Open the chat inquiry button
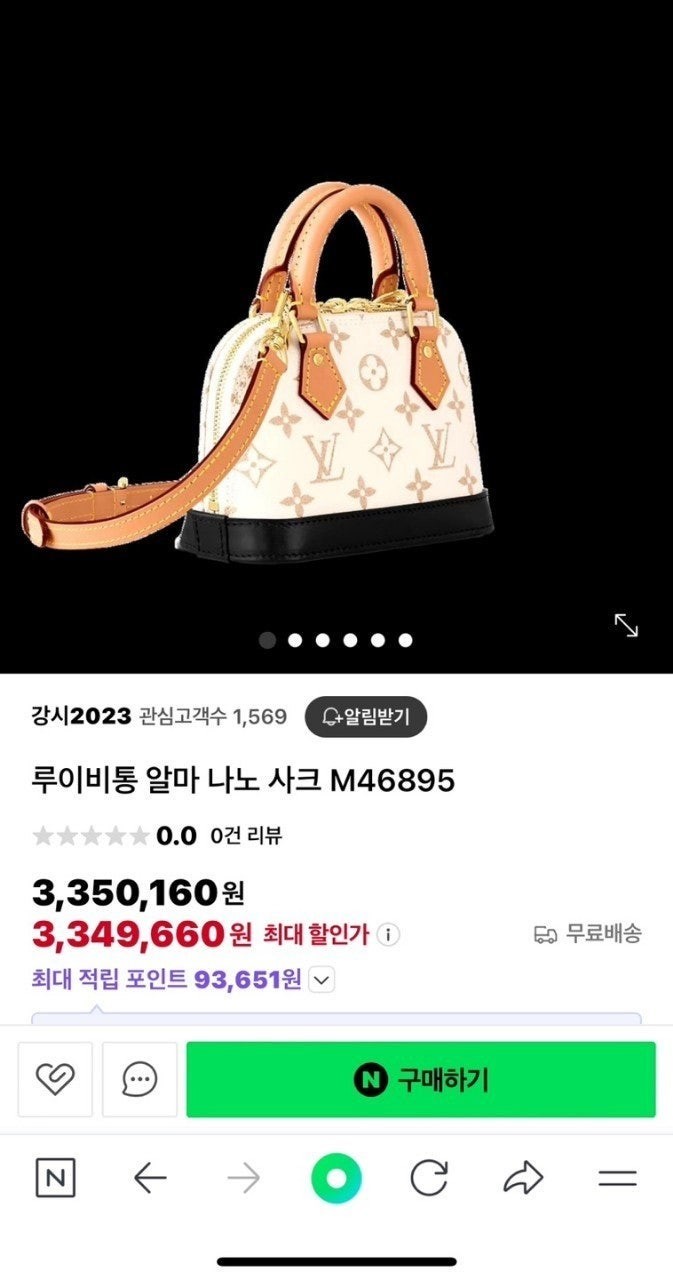This screenshot has width=673, height=1280. pos(140,1079)
